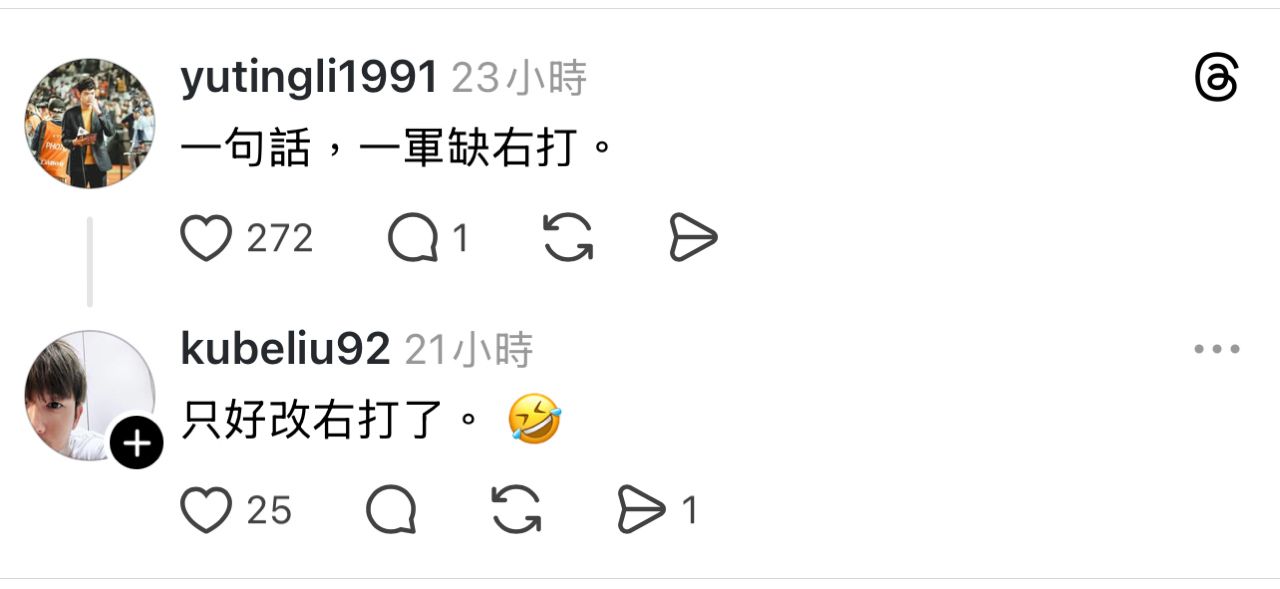The height and width of the screenshot is (589, 1280).
Task: Open replies to yutingli1991's post
Action: [413, 239]
